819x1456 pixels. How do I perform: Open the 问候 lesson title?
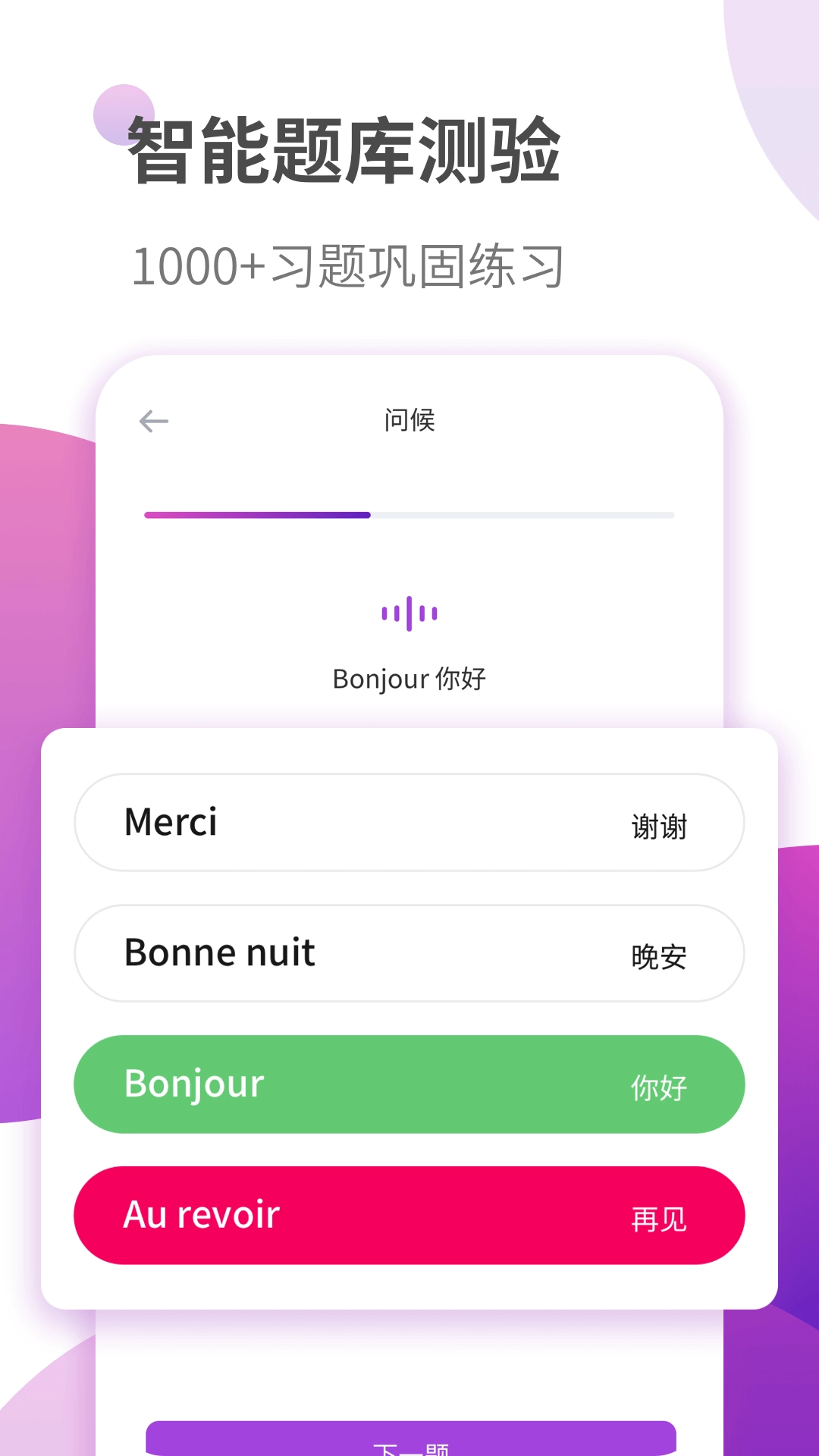pyautogui.click(x=409, y=421)
